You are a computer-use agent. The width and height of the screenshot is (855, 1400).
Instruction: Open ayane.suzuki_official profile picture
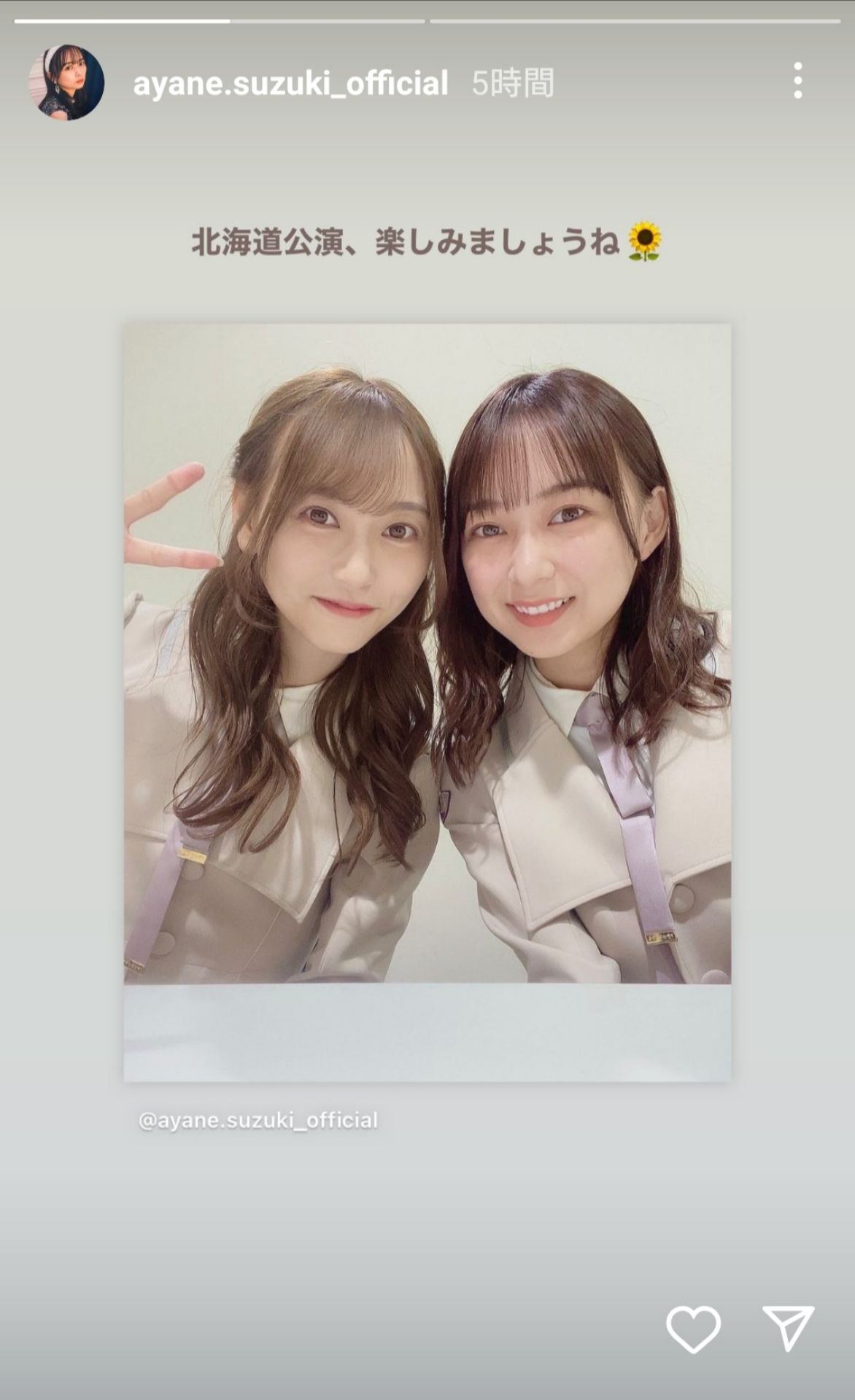point(66,82)
